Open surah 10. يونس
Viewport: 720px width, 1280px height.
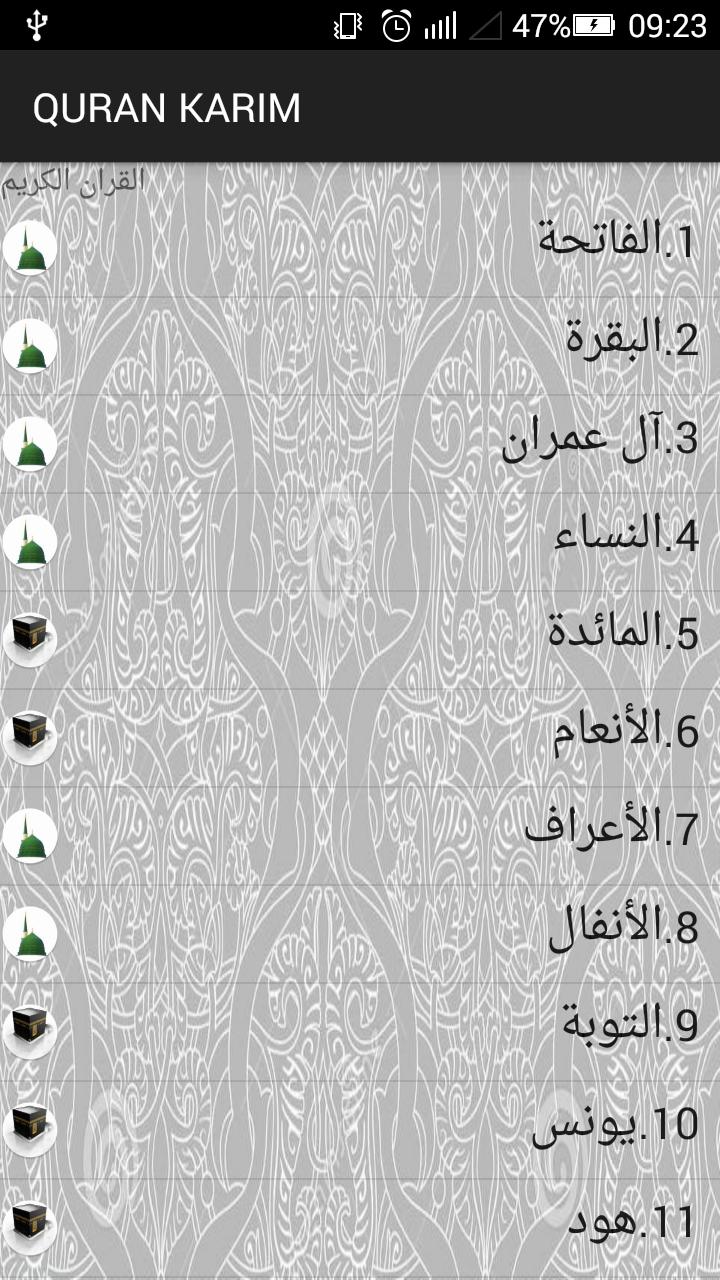point(614,1124)
